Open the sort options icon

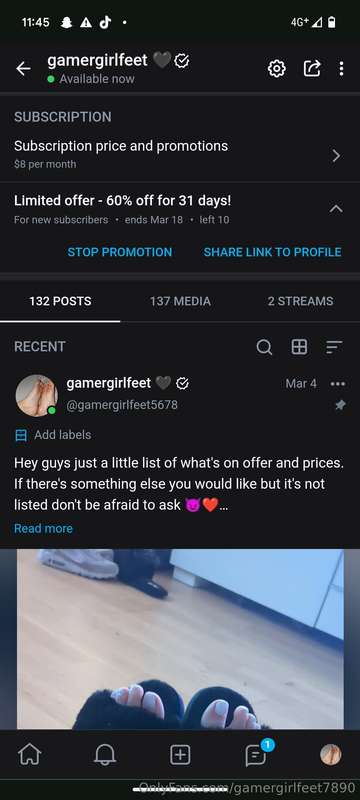click(334, 347)
